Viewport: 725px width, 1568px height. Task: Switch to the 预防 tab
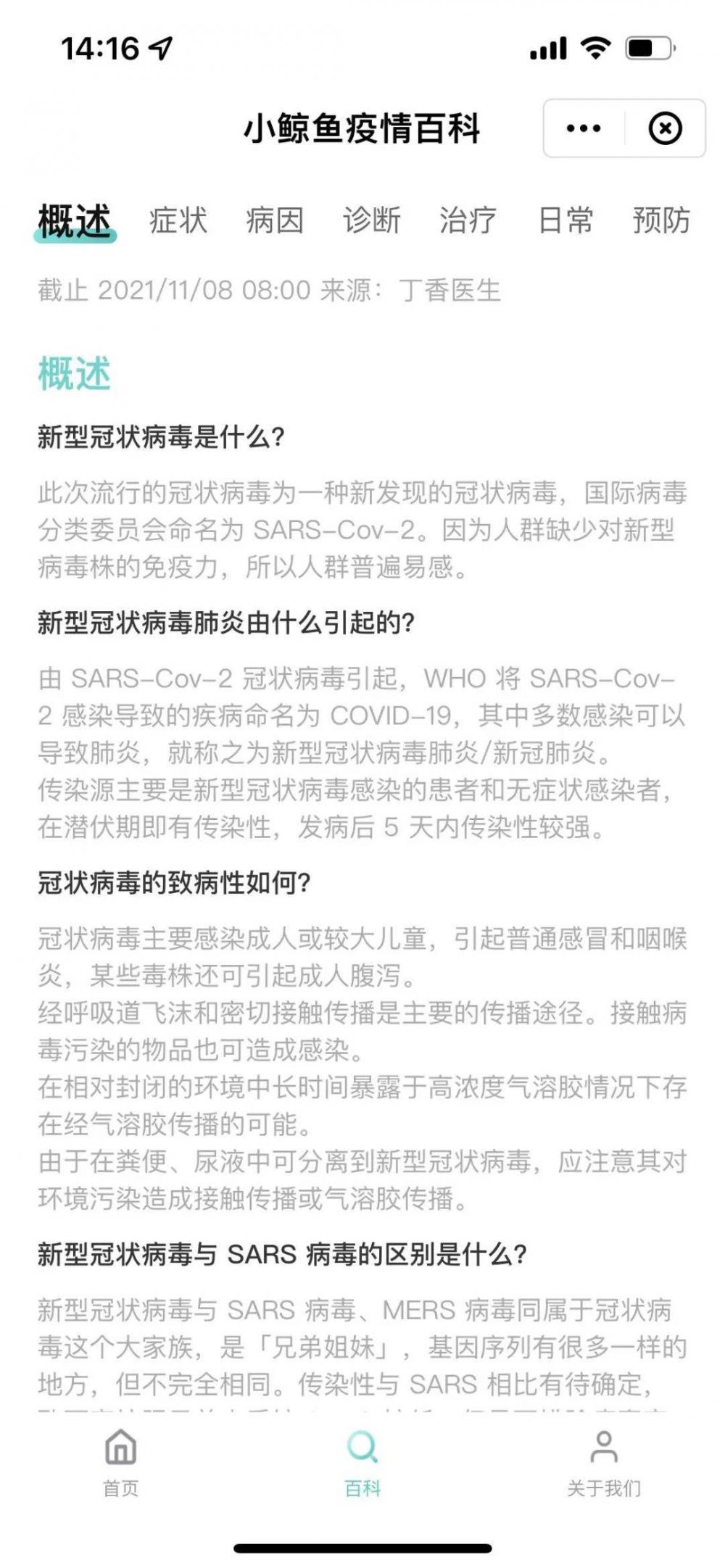pyautogui.click(x=661, y=220)
